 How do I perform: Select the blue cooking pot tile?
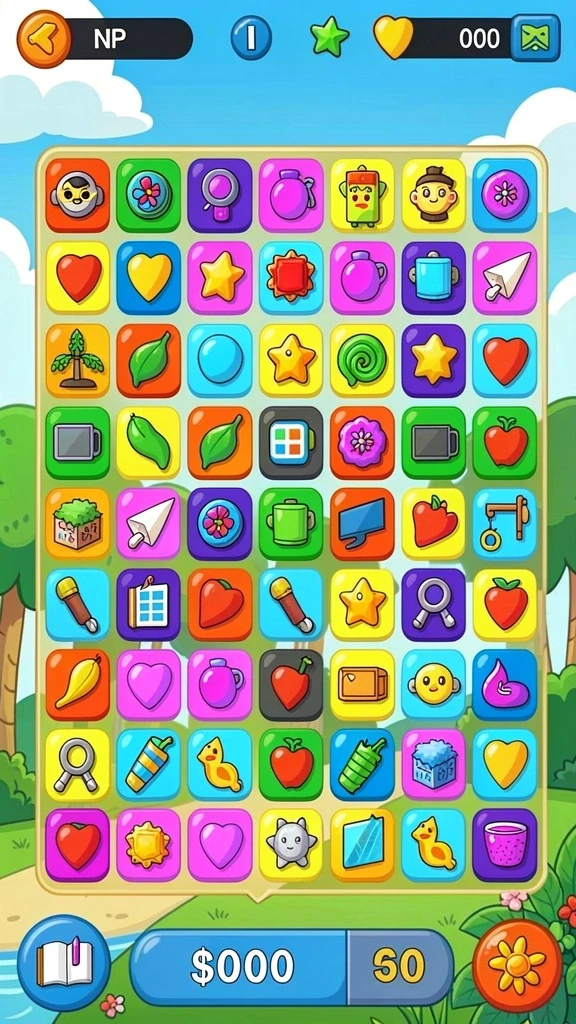click(x=434, y=278)
